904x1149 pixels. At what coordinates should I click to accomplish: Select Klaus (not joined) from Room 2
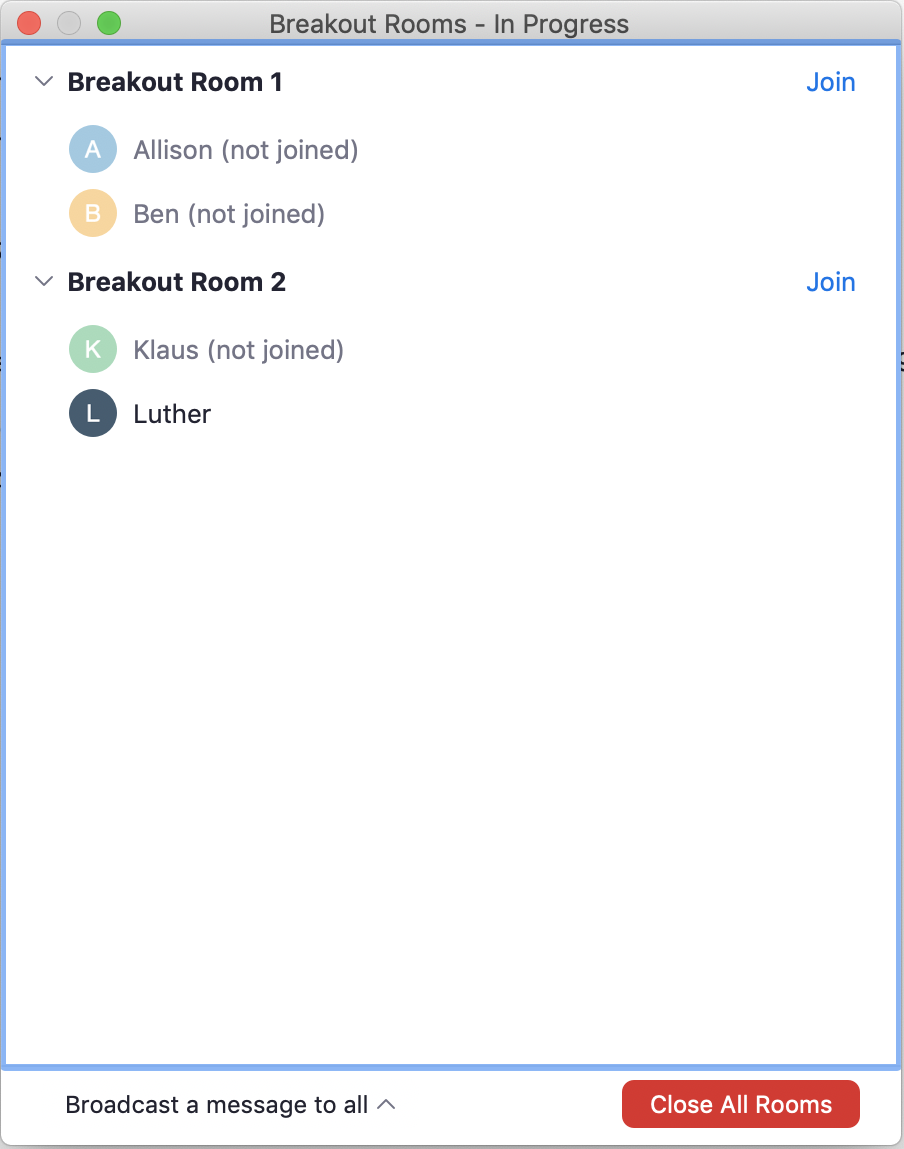coord(238,349)
